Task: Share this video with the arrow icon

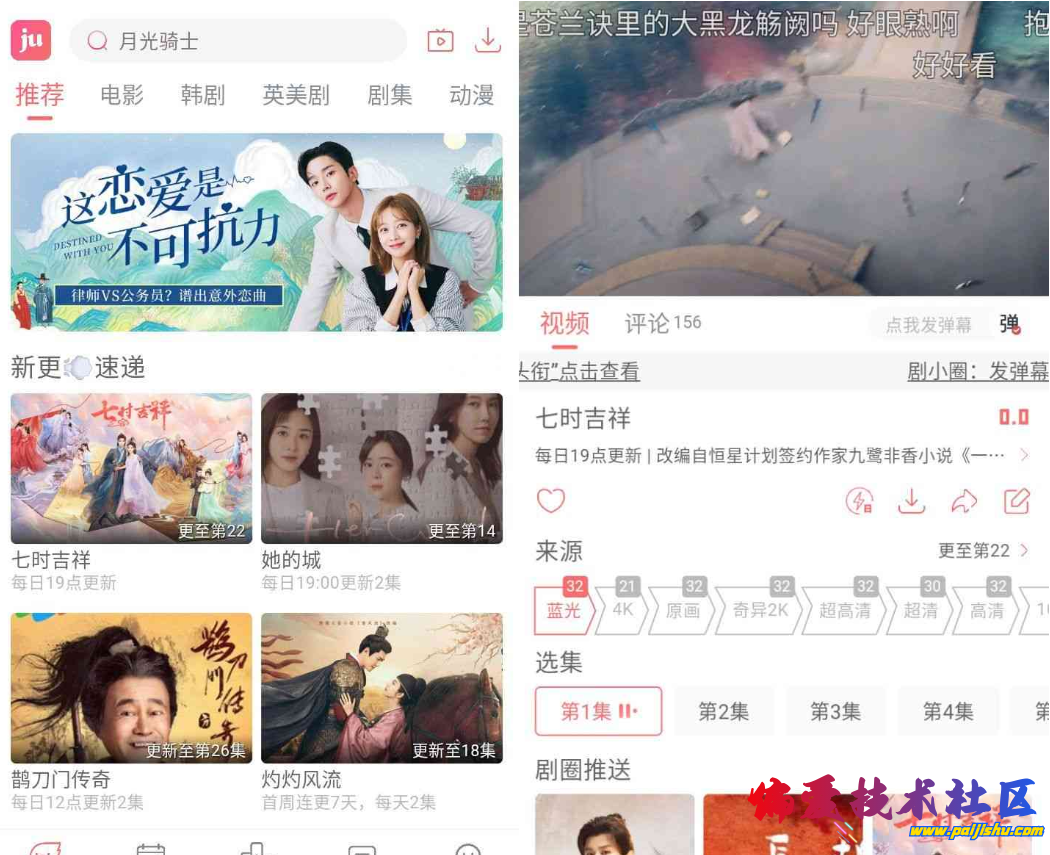Action: [964, 501]
